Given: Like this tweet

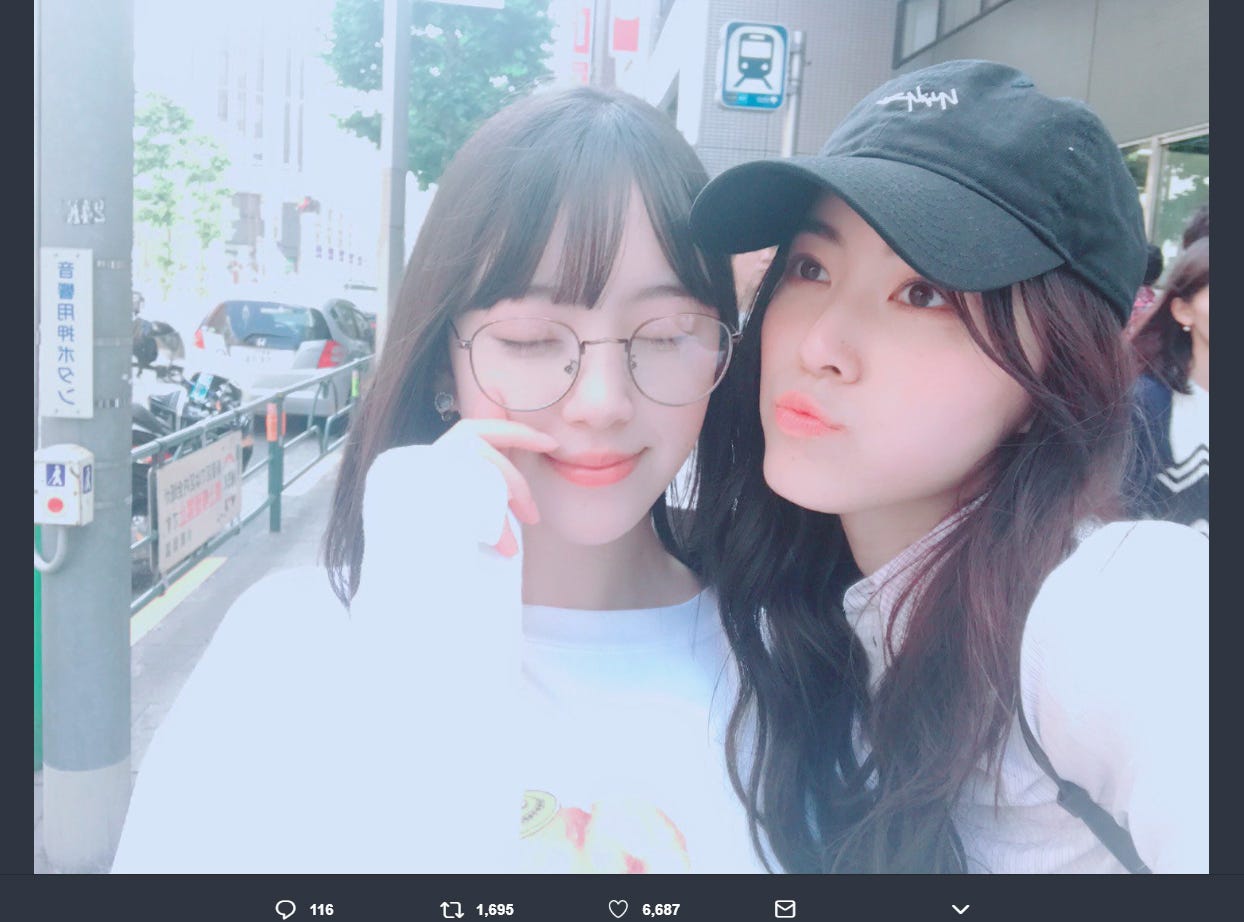Looking at the screenshot, I should pos(618,909).
